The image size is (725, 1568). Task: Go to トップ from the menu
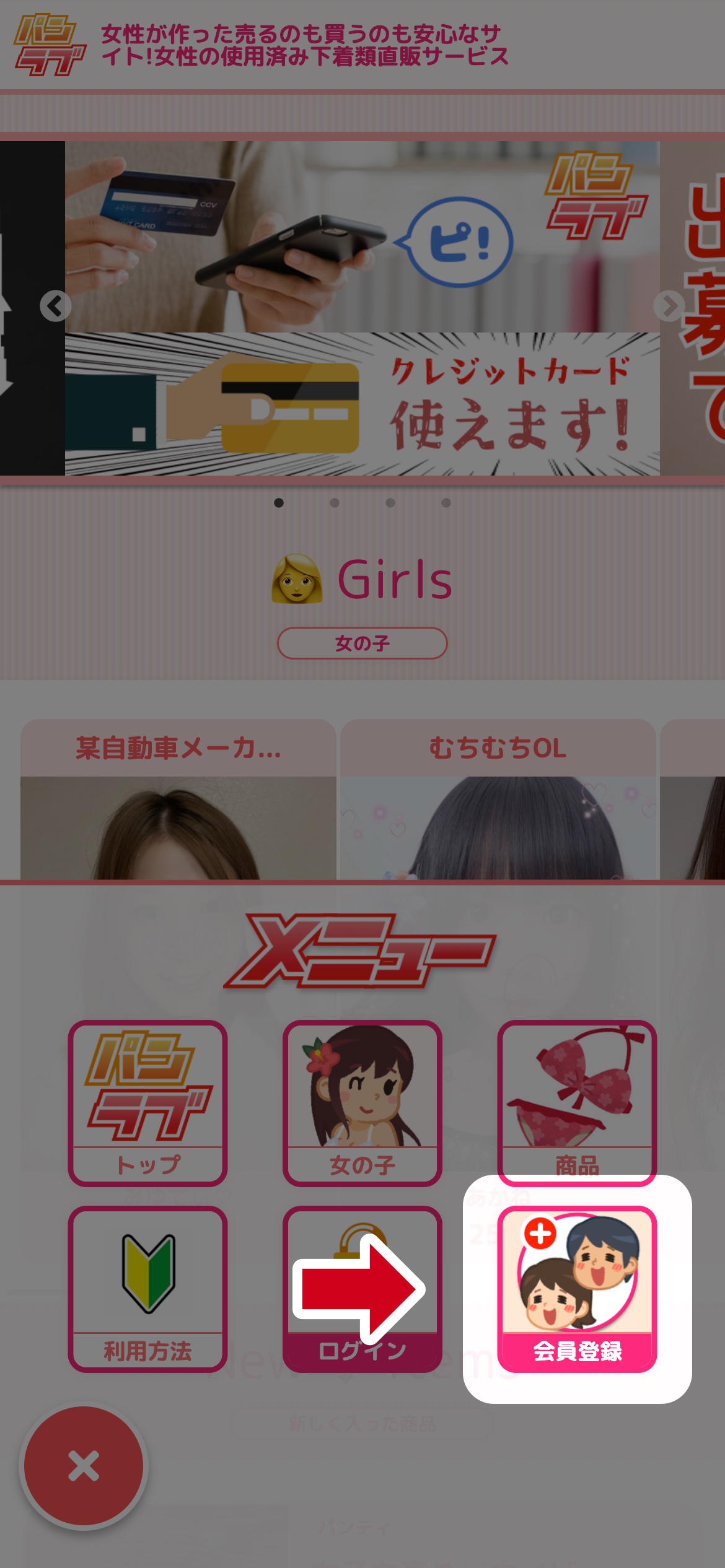click(x=147, y=1103)
